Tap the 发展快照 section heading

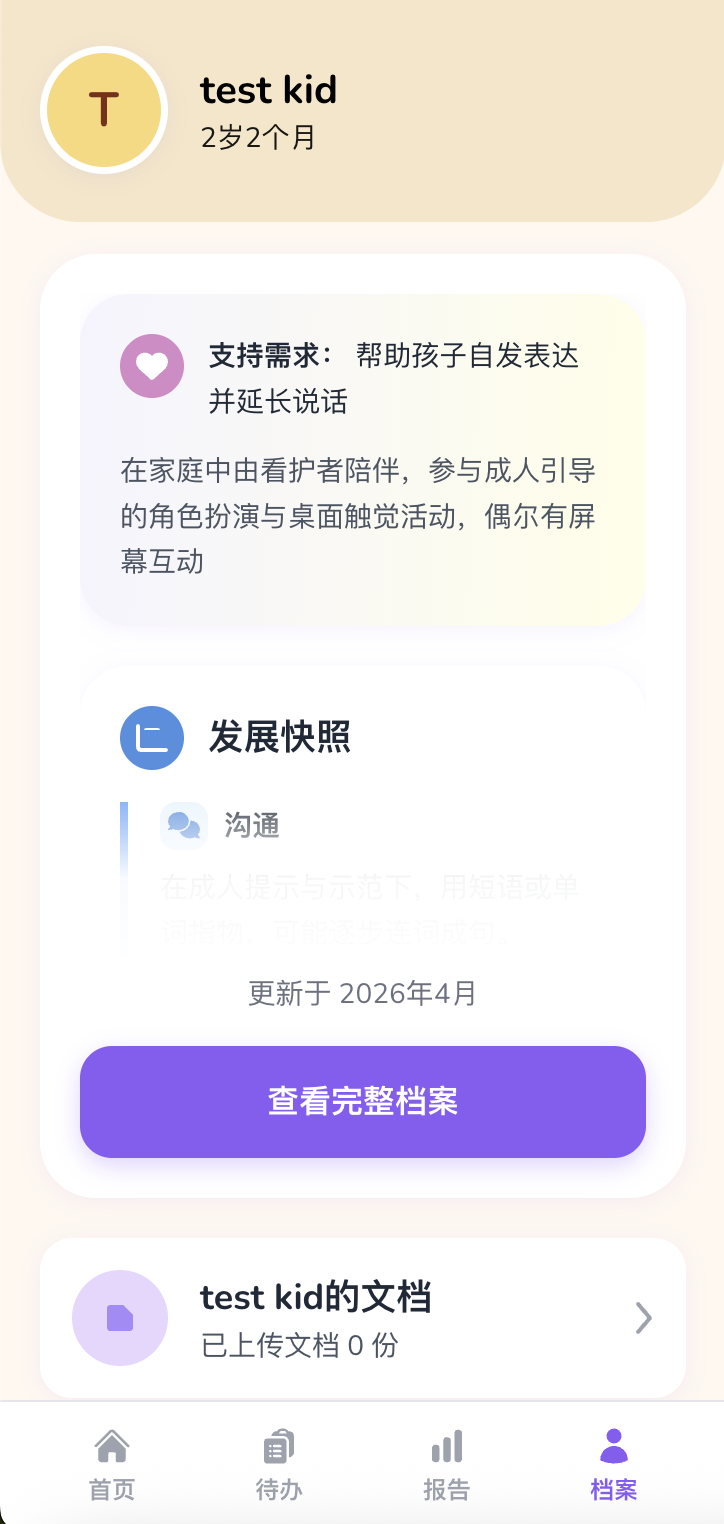point(277,738)
